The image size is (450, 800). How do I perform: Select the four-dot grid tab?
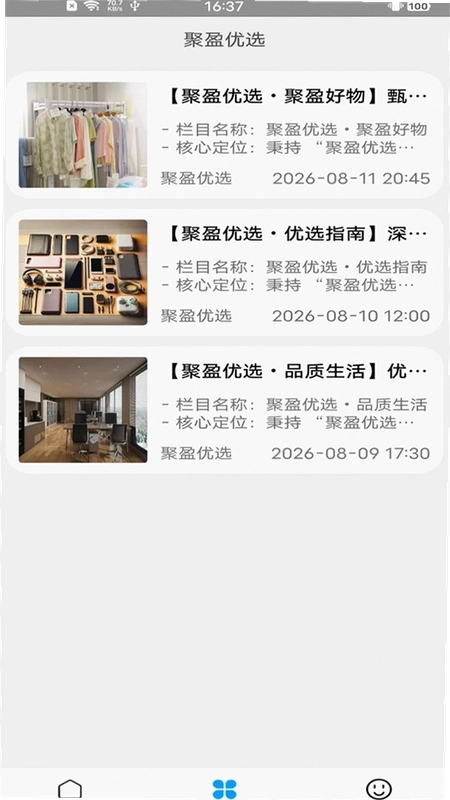pos(224,788)
